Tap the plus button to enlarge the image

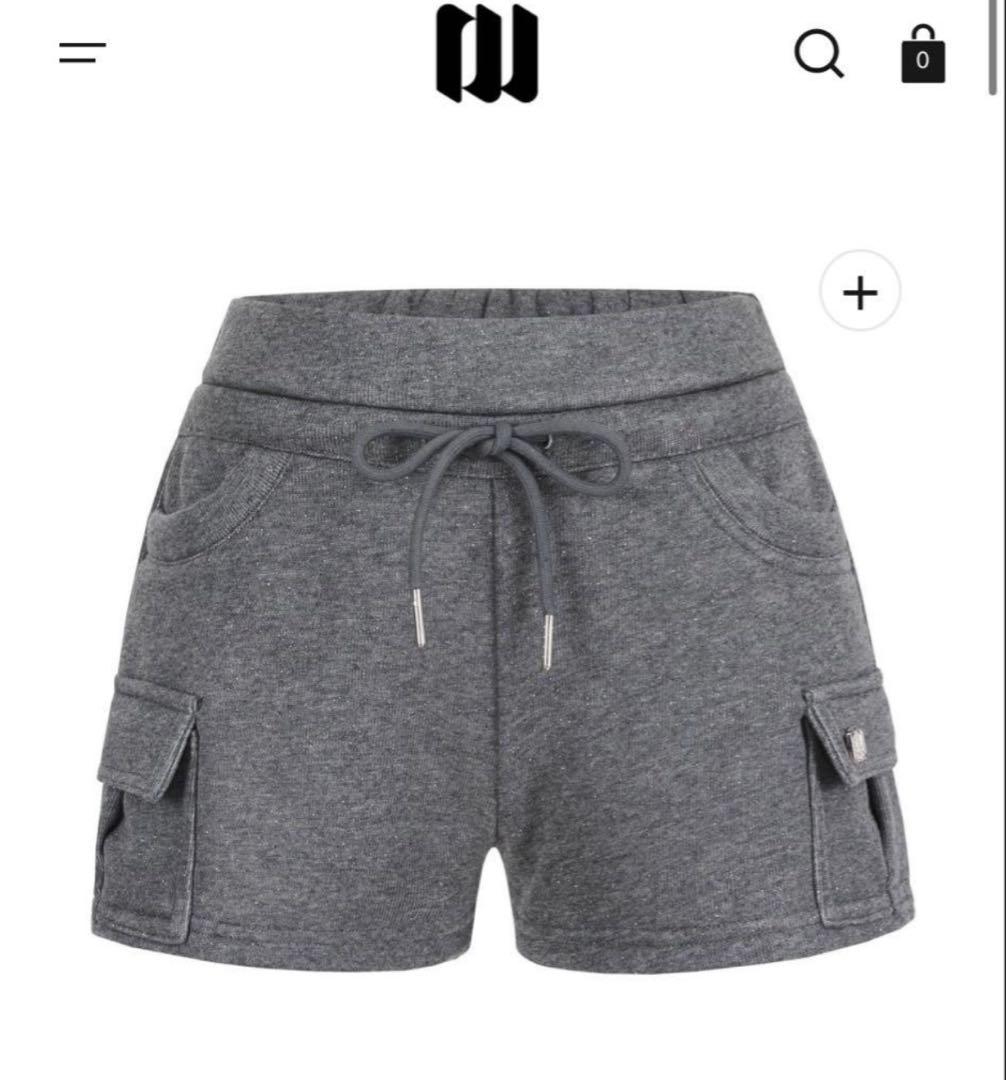pos(860,292)
